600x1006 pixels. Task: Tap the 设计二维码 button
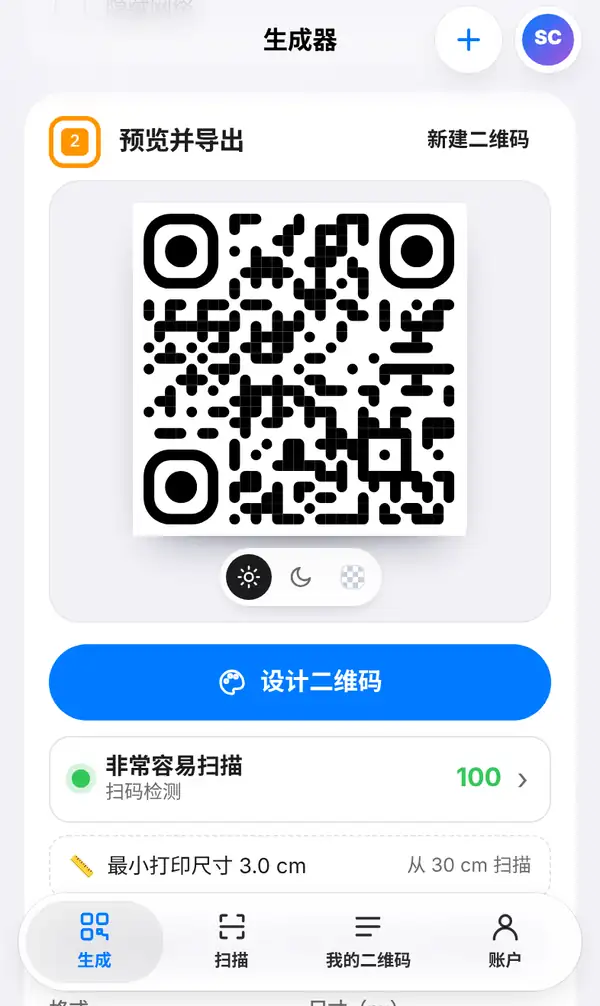click(300, 682)
